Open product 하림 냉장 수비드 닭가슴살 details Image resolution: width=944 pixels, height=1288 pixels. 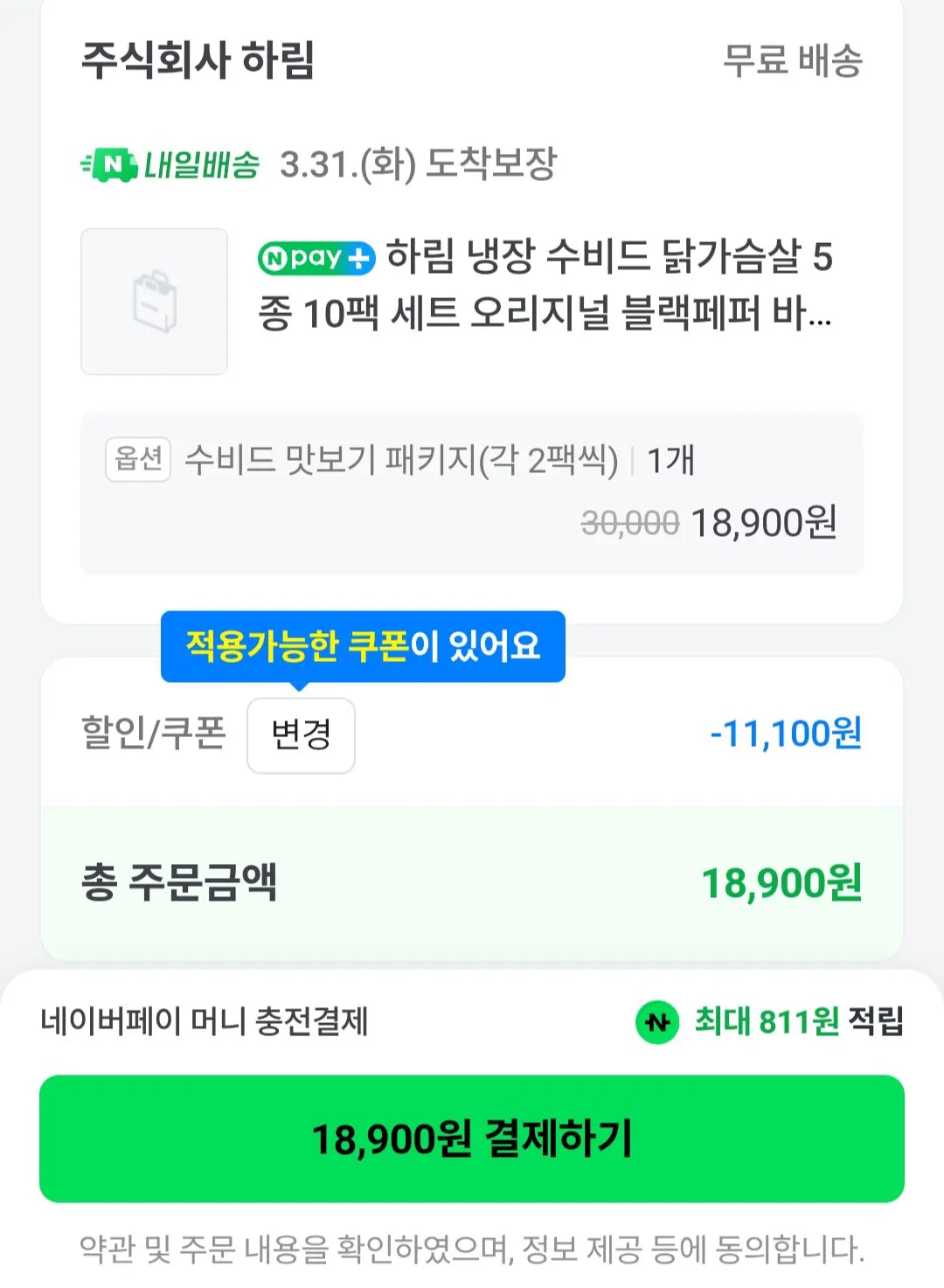click(x=612, y=289)
